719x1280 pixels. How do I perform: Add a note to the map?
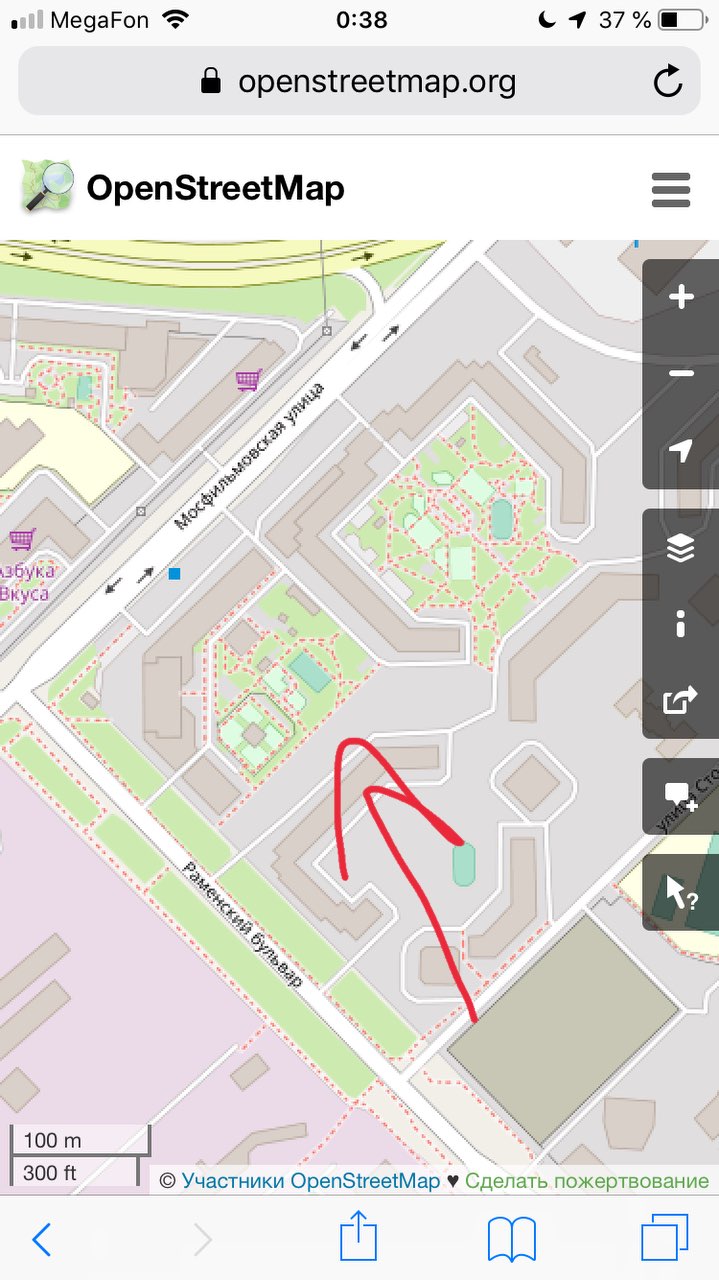[681, 796]
